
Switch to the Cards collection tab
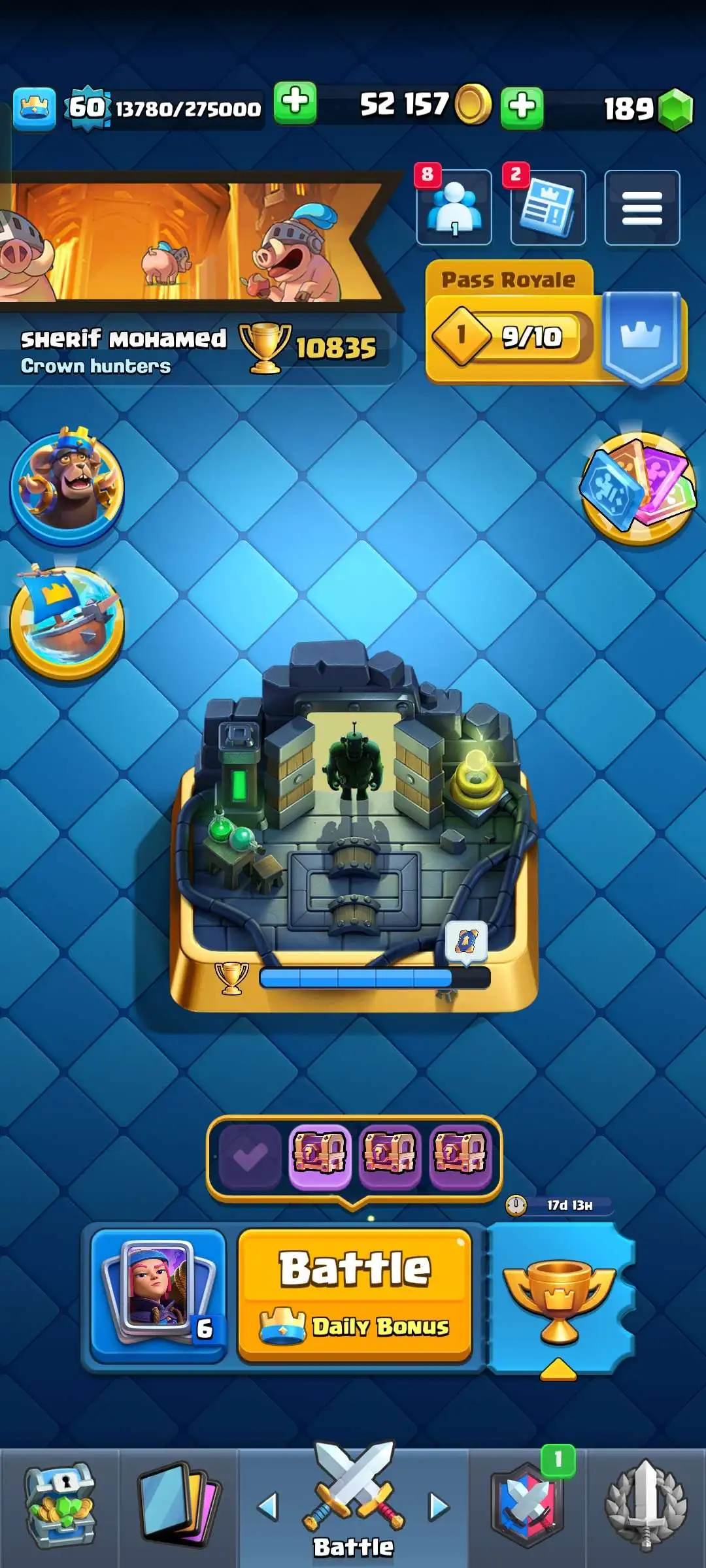[x=178, y=1506]
